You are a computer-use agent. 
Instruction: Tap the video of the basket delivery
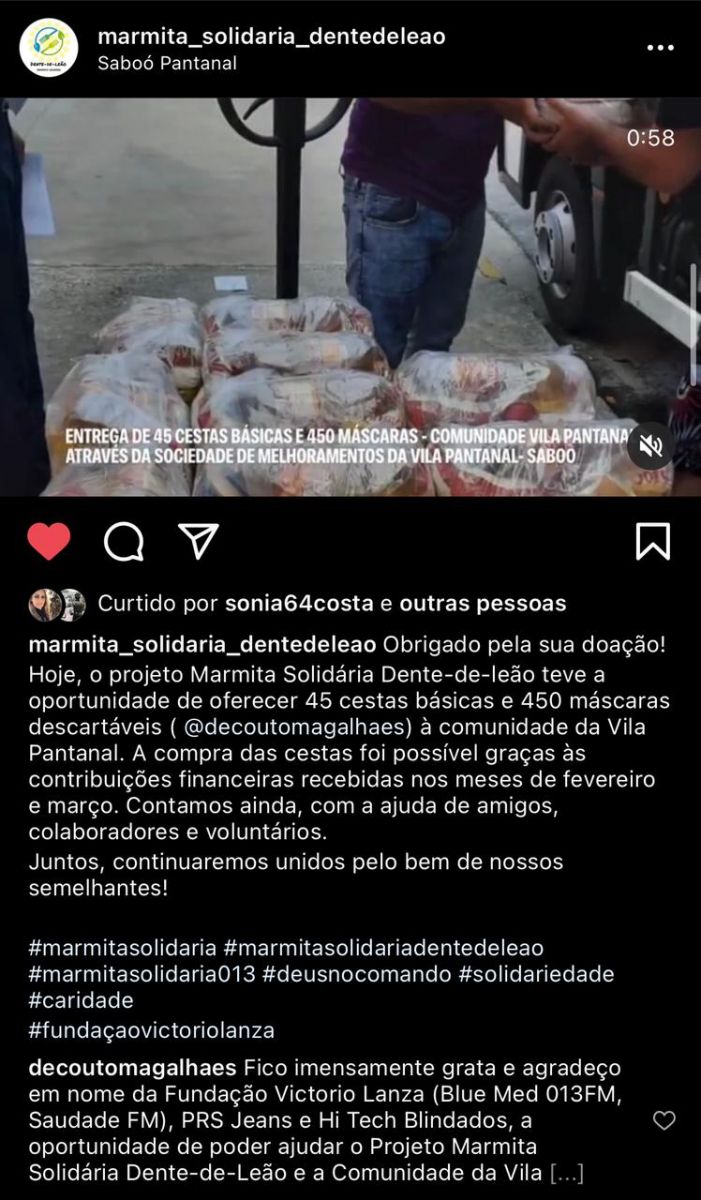350,300
